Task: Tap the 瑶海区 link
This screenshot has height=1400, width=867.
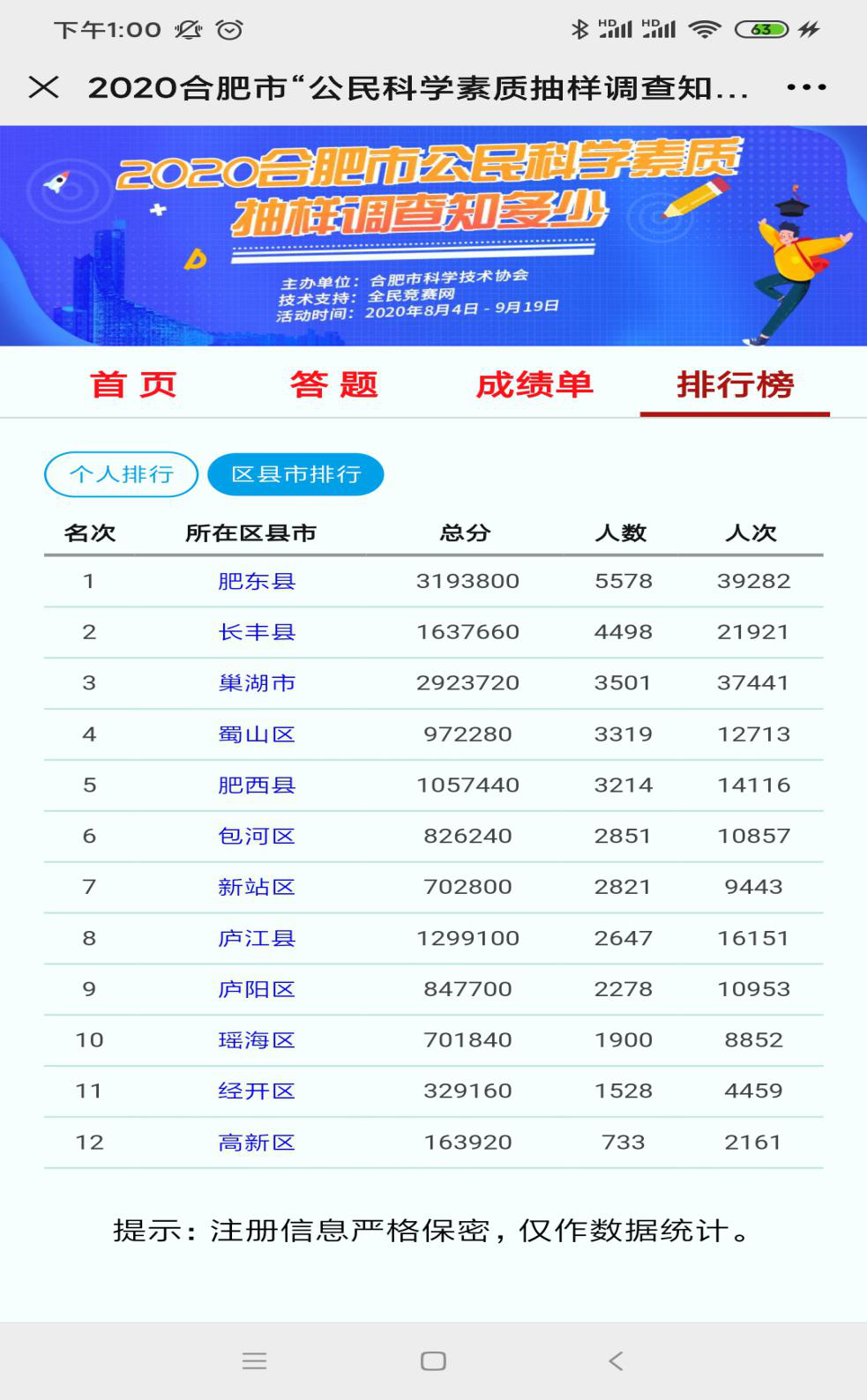Action: (257, 1040)
